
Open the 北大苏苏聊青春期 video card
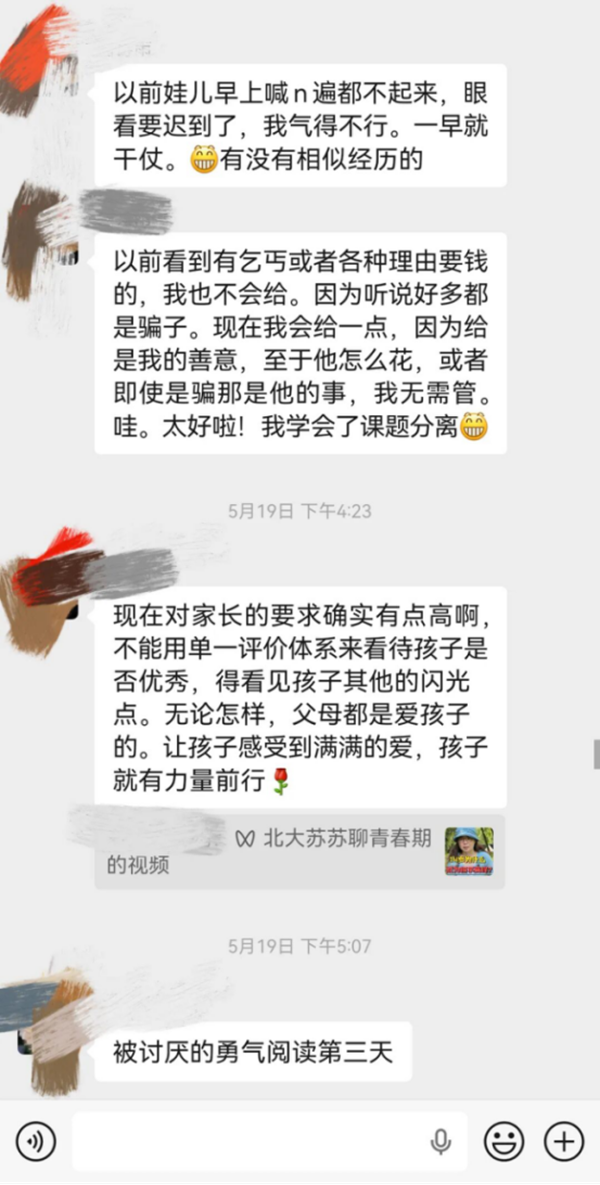(x=300, y=851)
